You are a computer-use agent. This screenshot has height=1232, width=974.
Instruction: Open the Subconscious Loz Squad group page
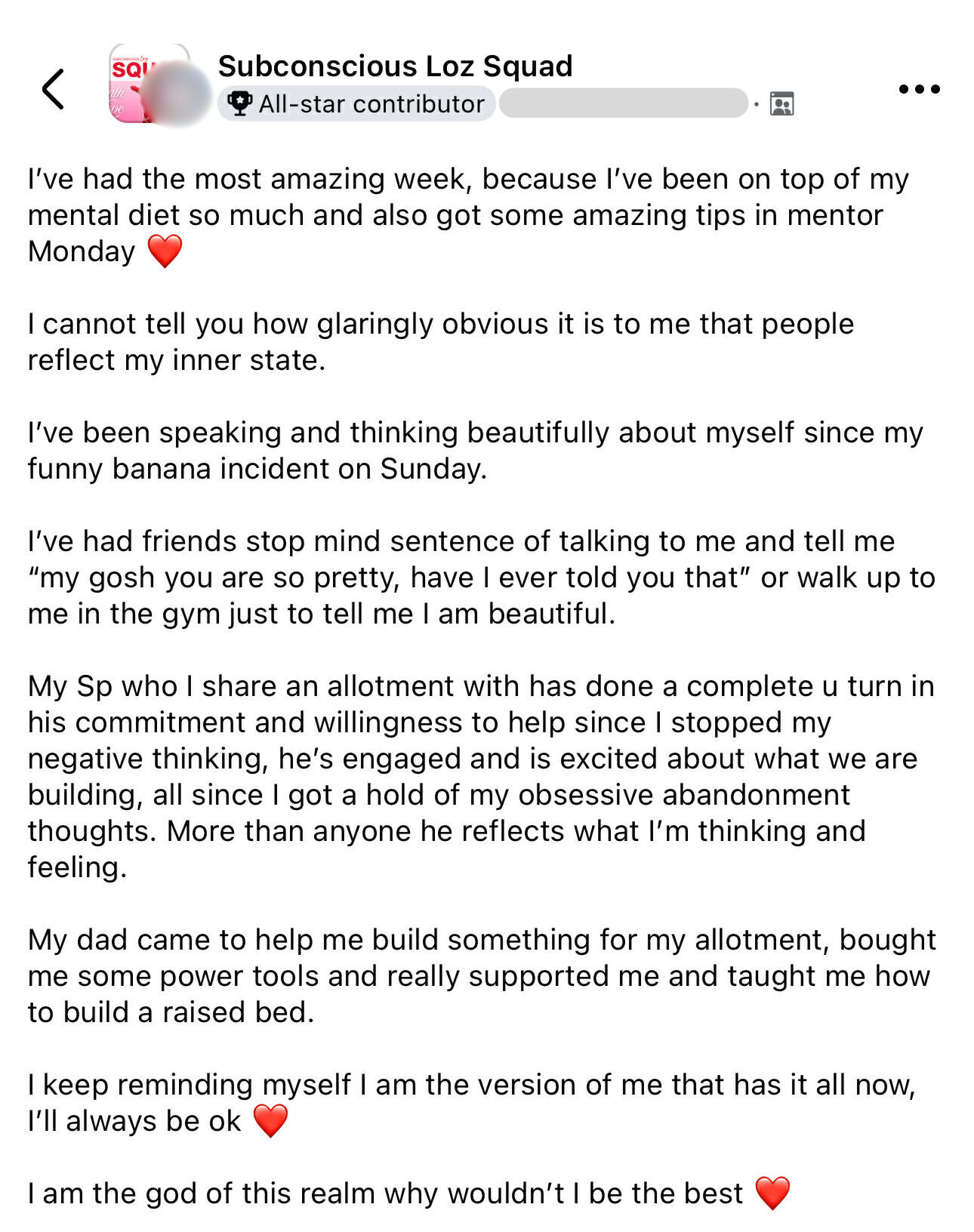tap(395, 66)
